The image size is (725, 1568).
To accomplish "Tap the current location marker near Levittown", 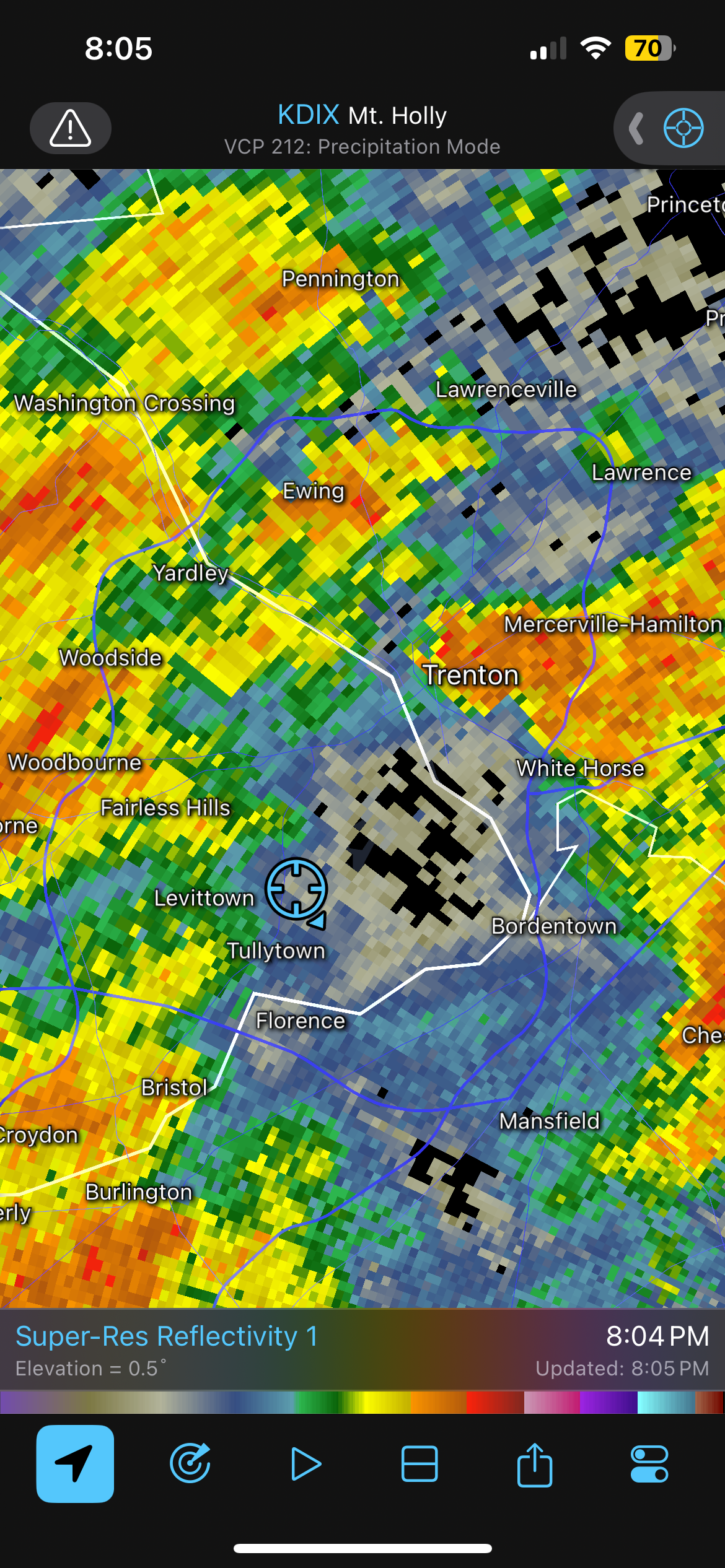I will (x=297, y=890).
